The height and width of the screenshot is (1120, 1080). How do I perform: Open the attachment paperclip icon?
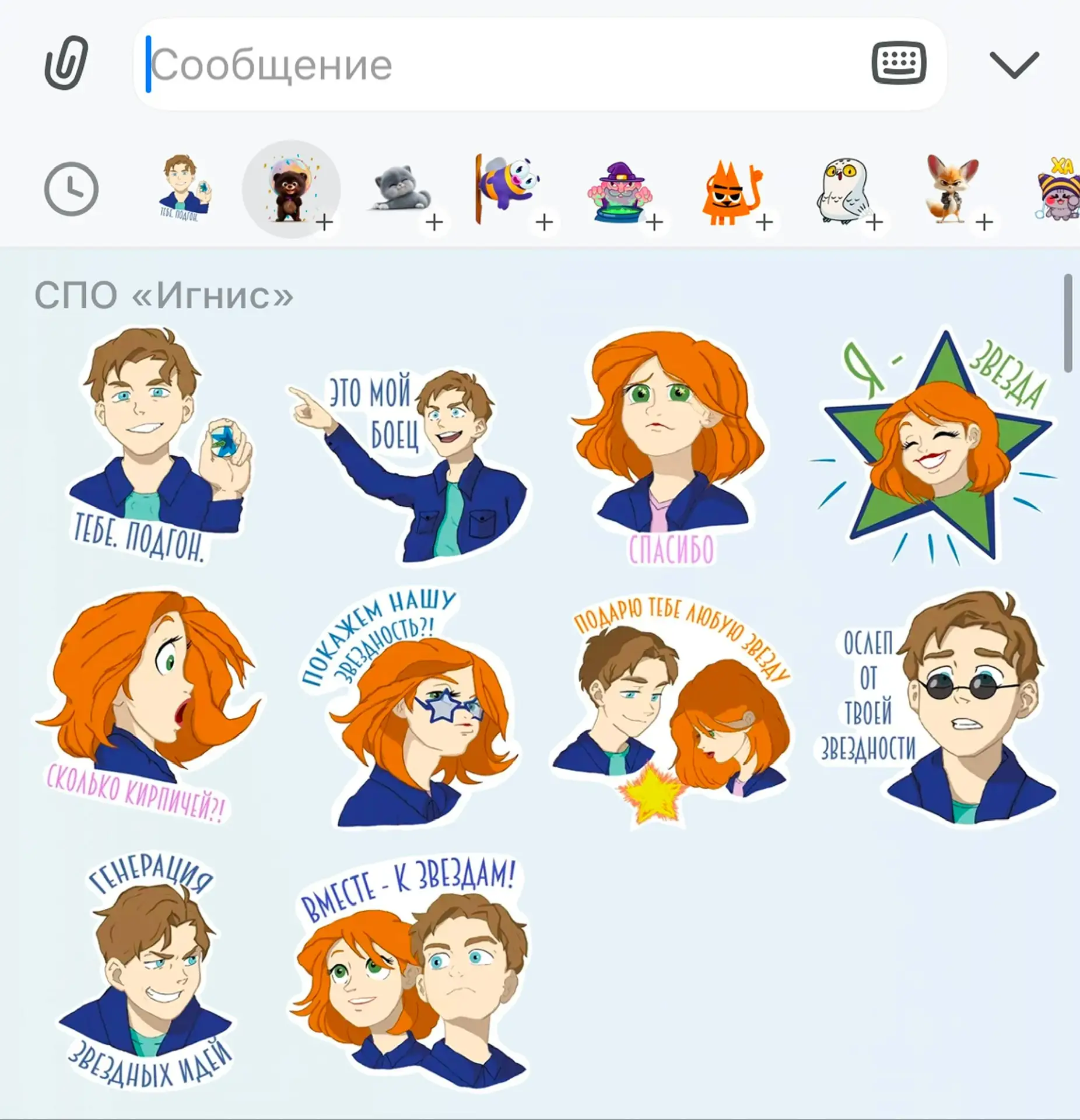(66, 63)
